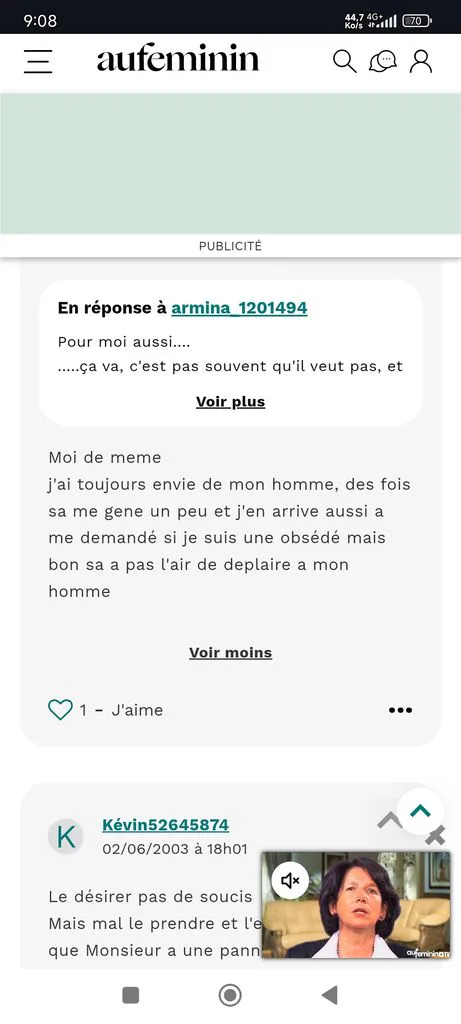Go to the system home screen
The image size is (461, 1024).
pyautogui.click(x=230, y=995)
